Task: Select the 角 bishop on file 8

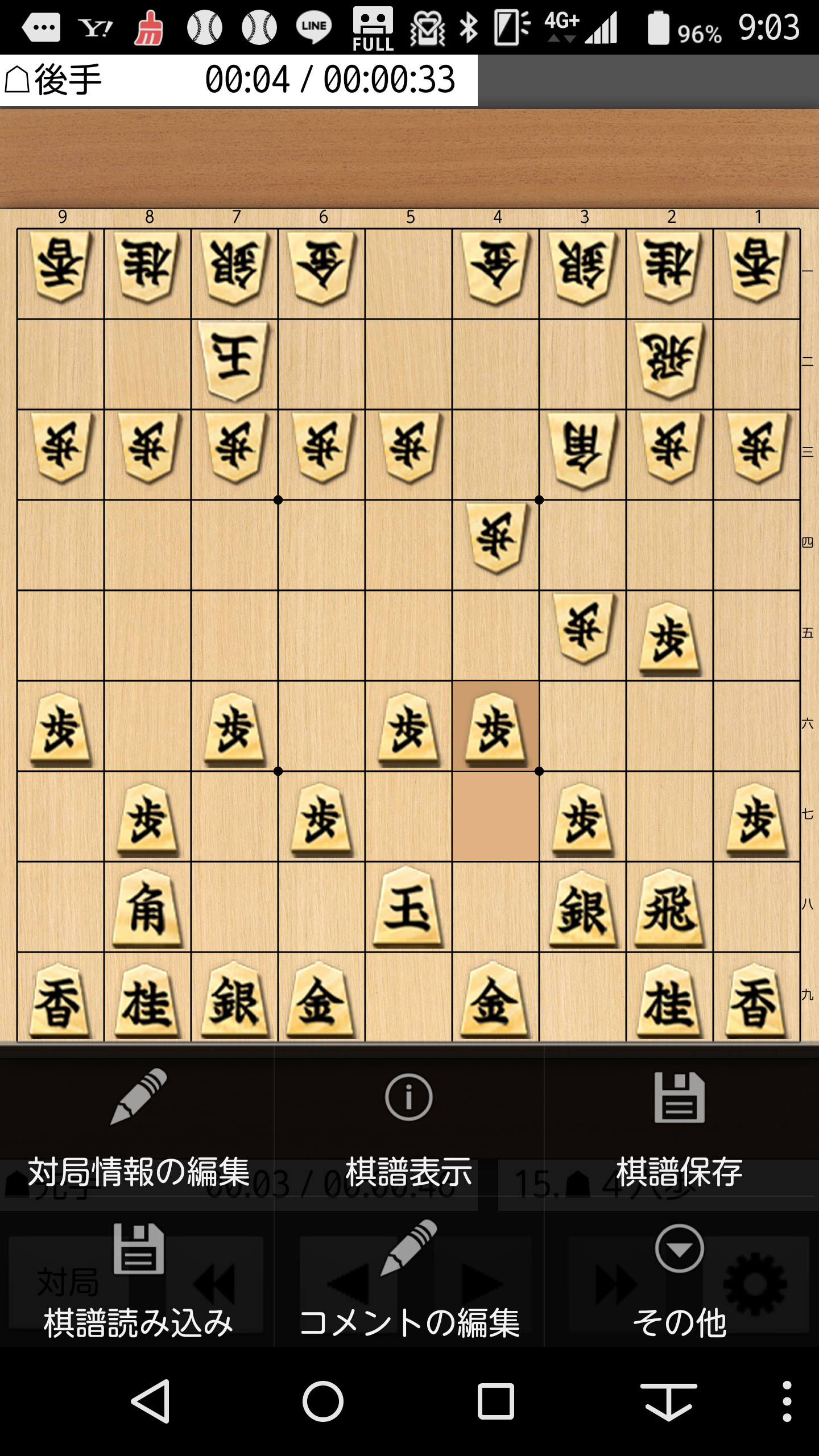Action: (x=147, y=908)
